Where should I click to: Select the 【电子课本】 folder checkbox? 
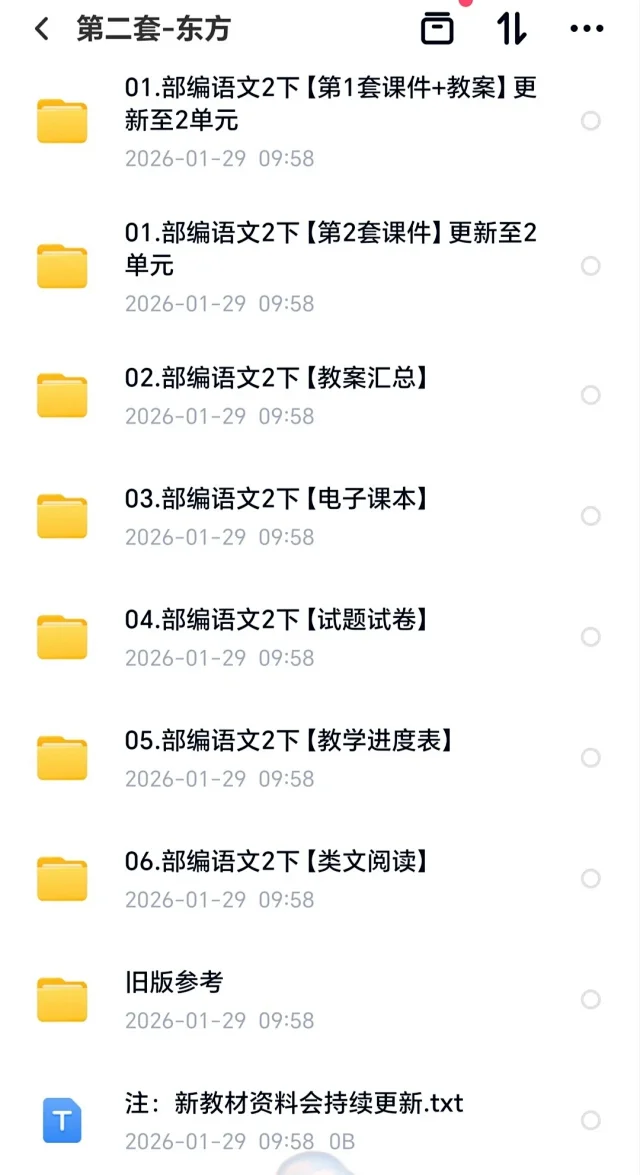(591, 516)
